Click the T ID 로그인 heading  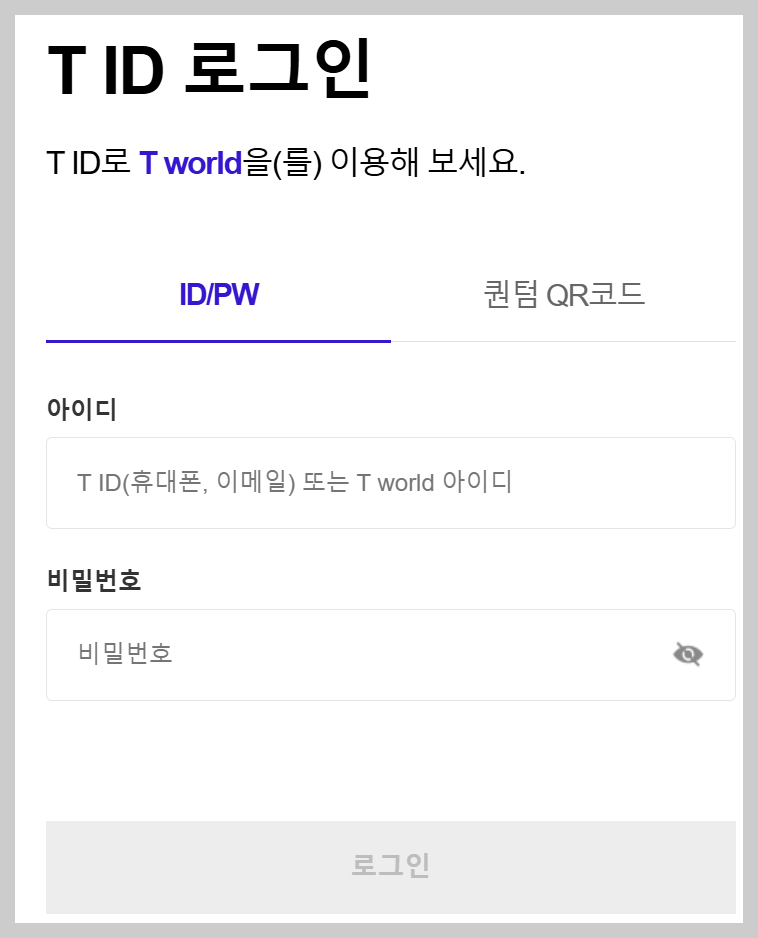210,70
